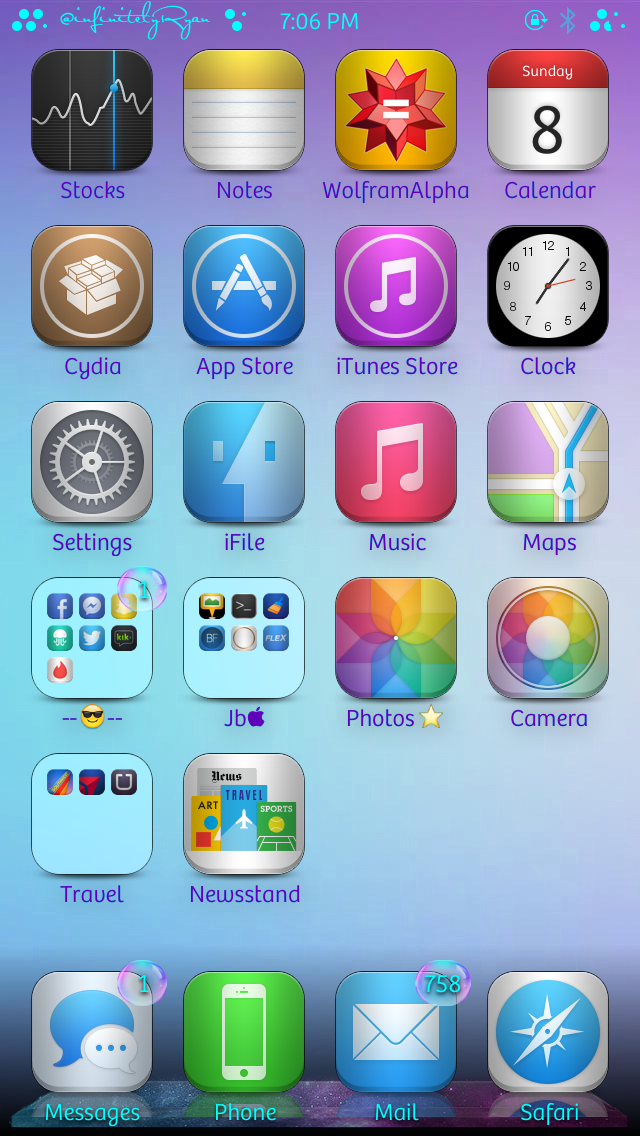Open Settings

click(92, 462)
